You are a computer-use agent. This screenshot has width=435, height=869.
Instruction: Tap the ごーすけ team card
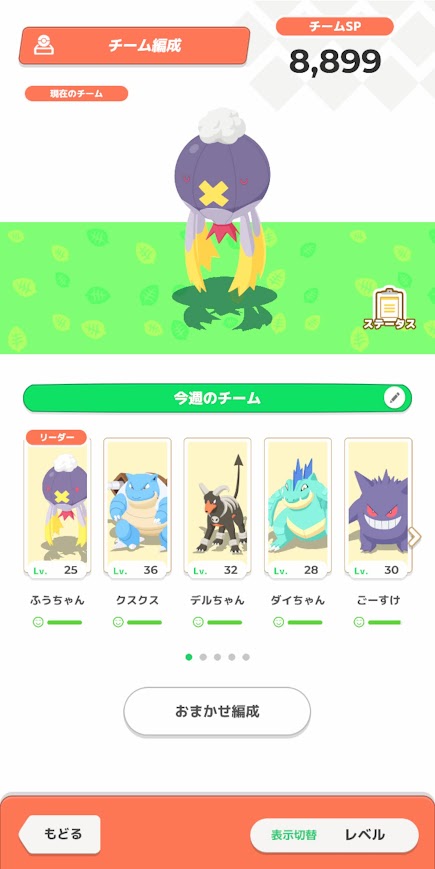pos(377,508)
